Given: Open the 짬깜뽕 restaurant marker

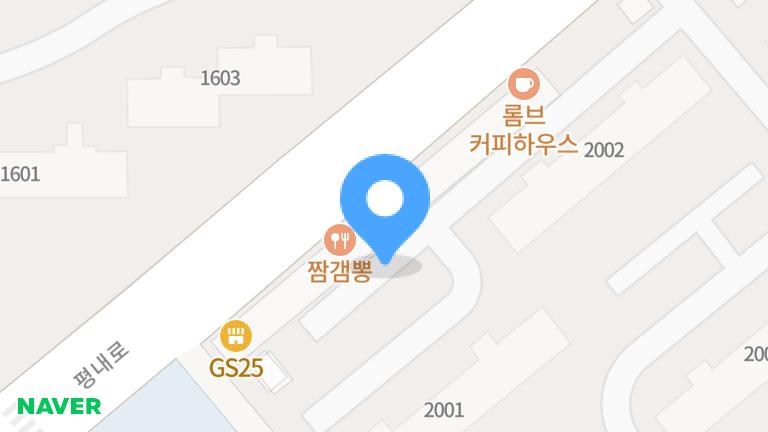Looking at the screenshot, I should click(x=340, y=240).
